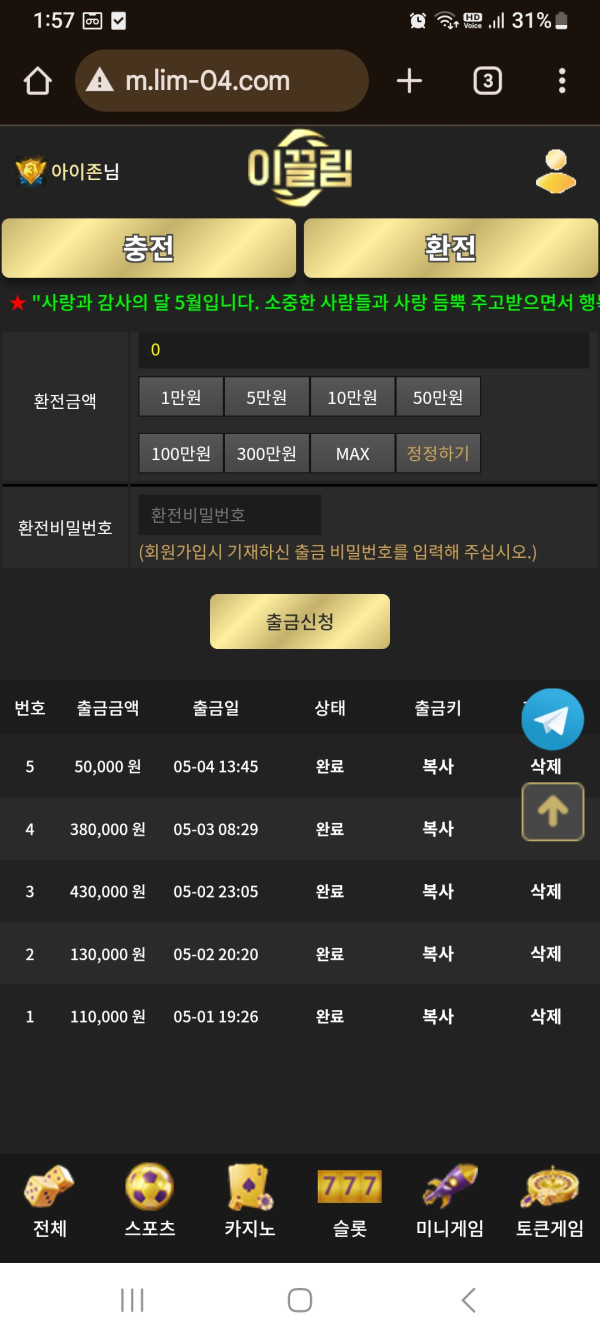
Task: Reset amount with 정정하기
Action: tap(438, 453)
